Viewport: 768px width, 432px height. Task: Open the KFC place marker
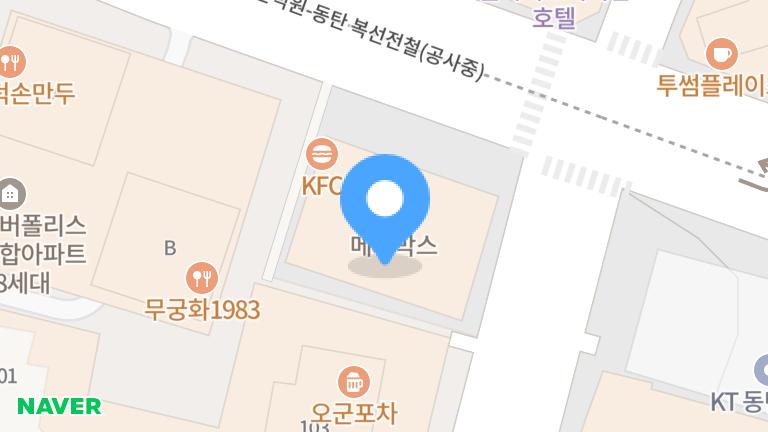coord(323,154)
